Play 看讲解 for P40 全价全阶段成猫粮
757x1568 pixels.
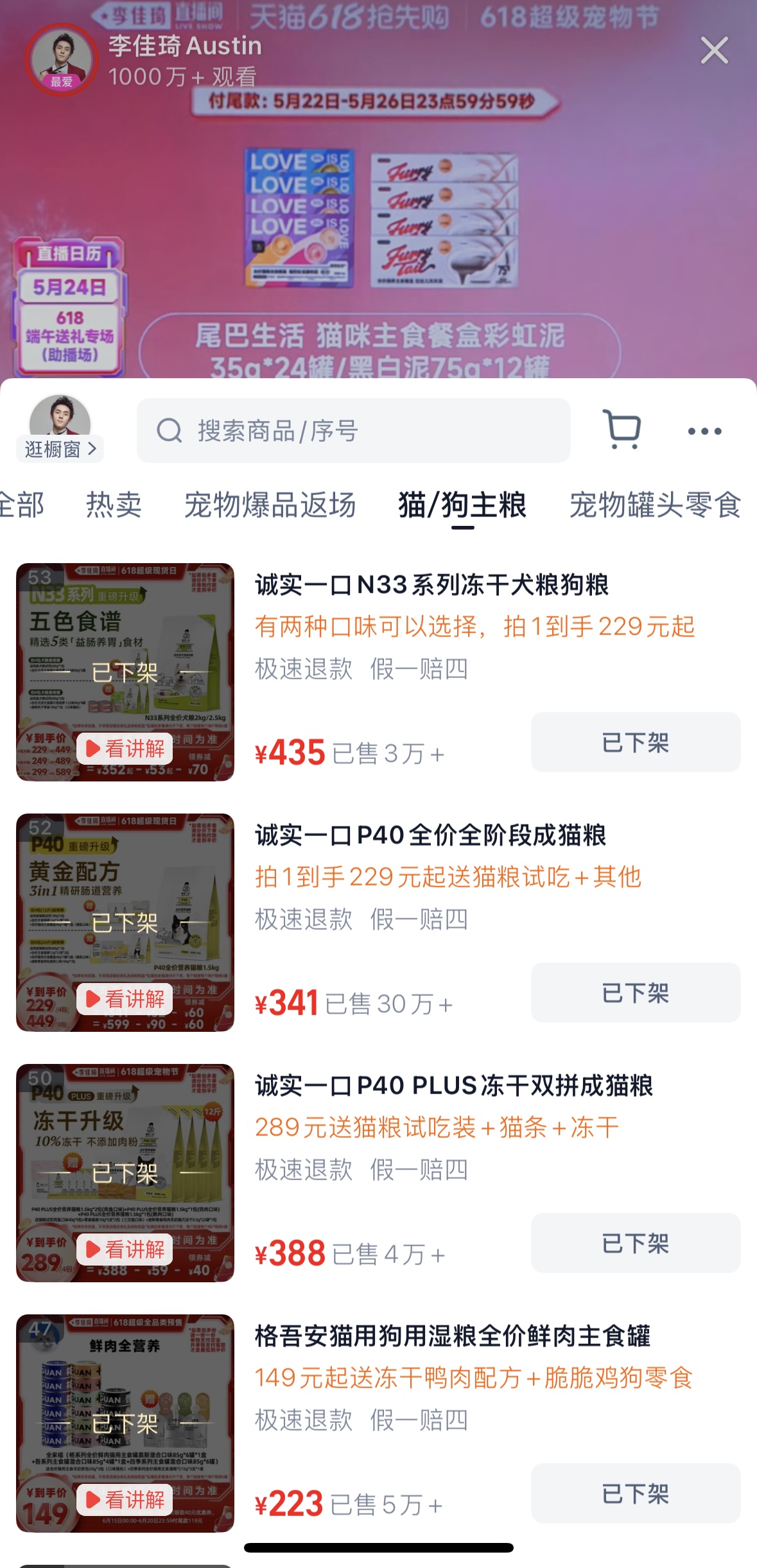[125, 998]
